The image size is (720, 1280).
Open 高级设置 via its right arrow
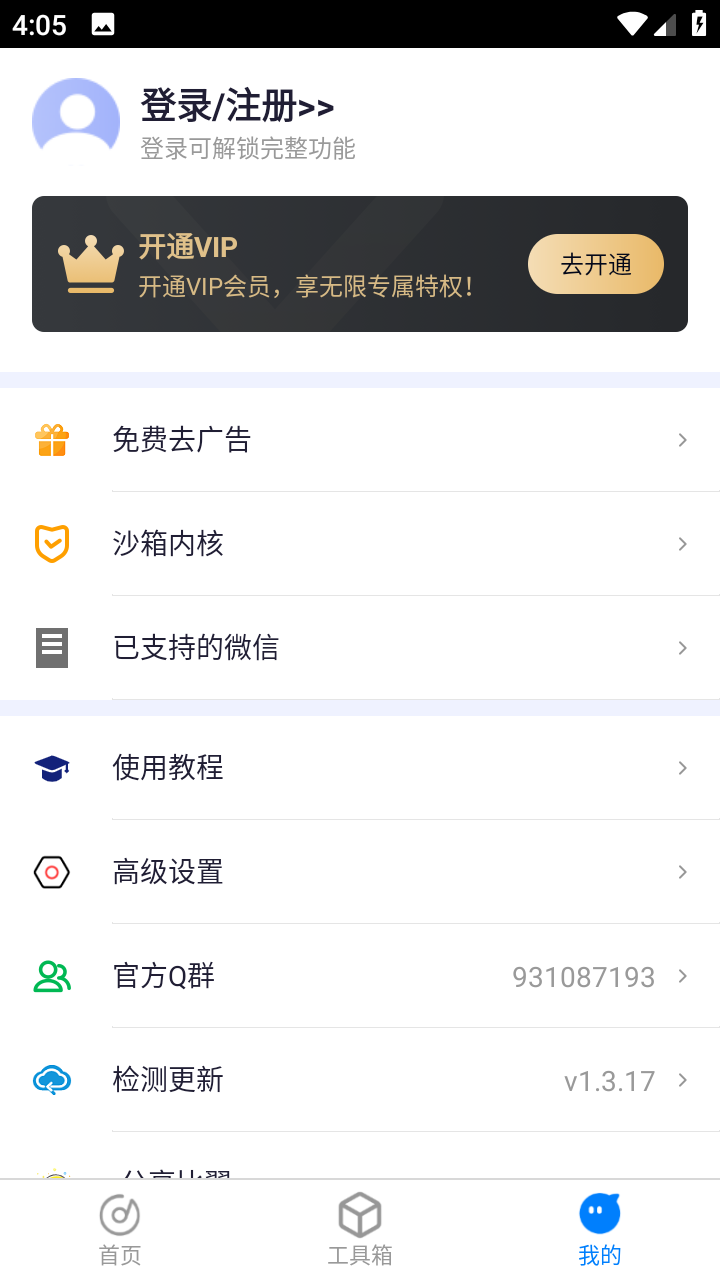[682, 872]
